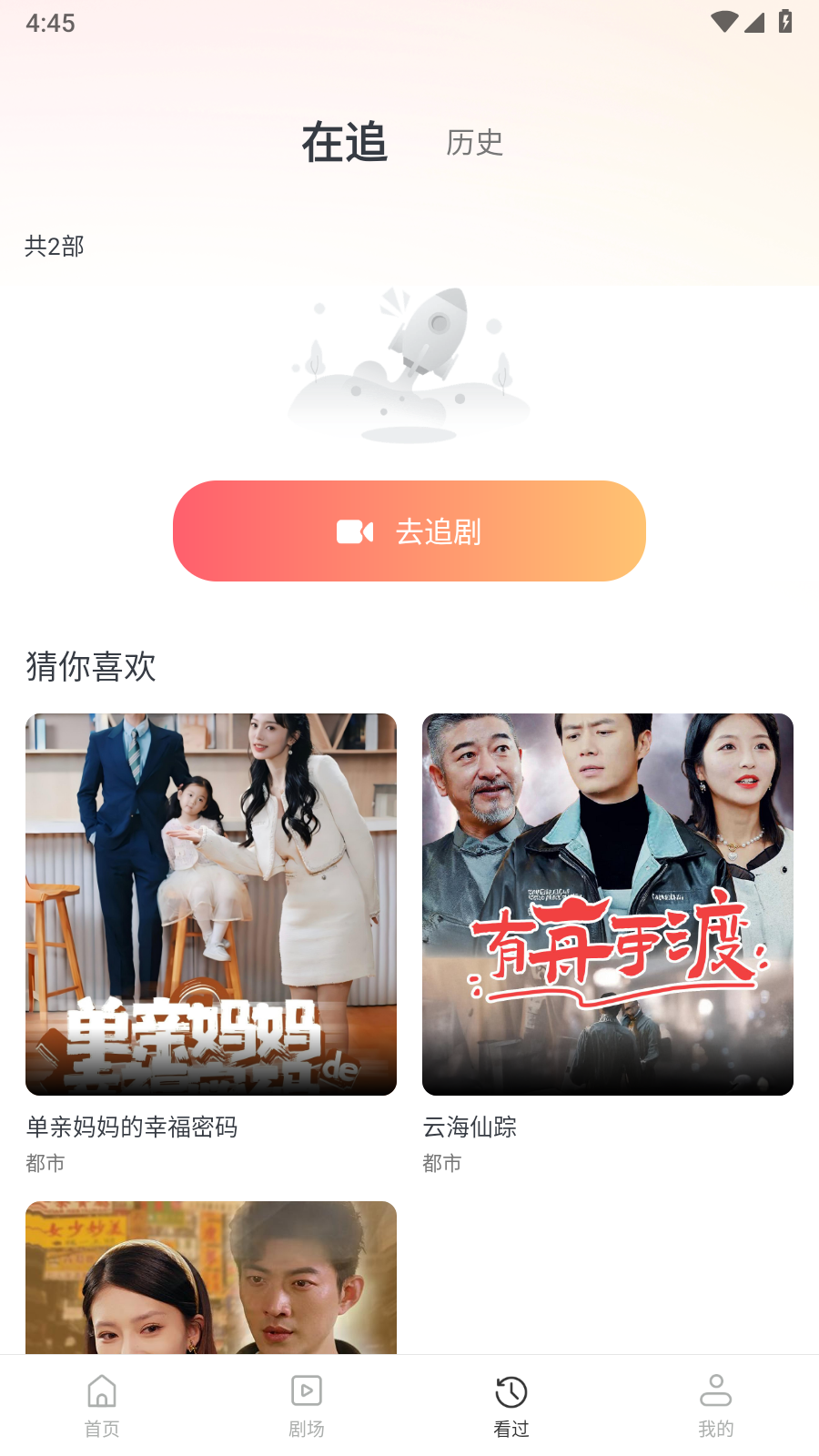Tap the 去追剧 button
This screenshot has width=819, height=1456.
[409, 531]
